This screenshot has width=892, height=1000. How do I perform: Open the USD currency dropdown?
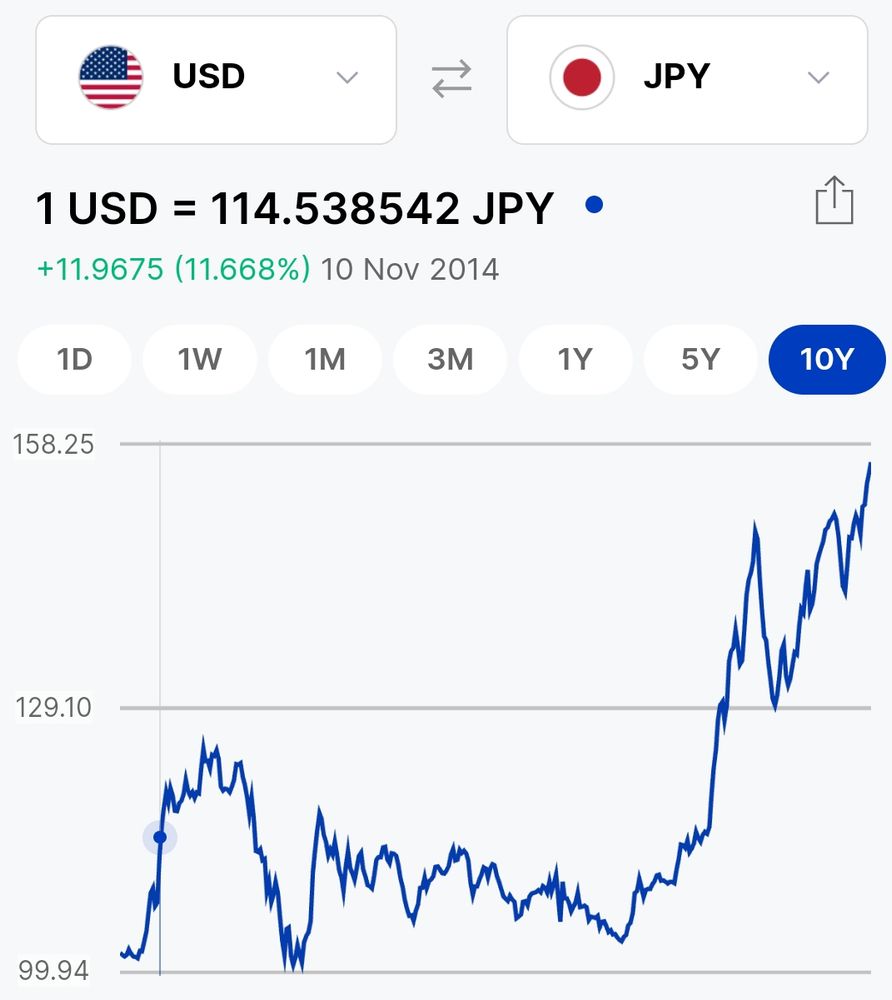[216, 79]
